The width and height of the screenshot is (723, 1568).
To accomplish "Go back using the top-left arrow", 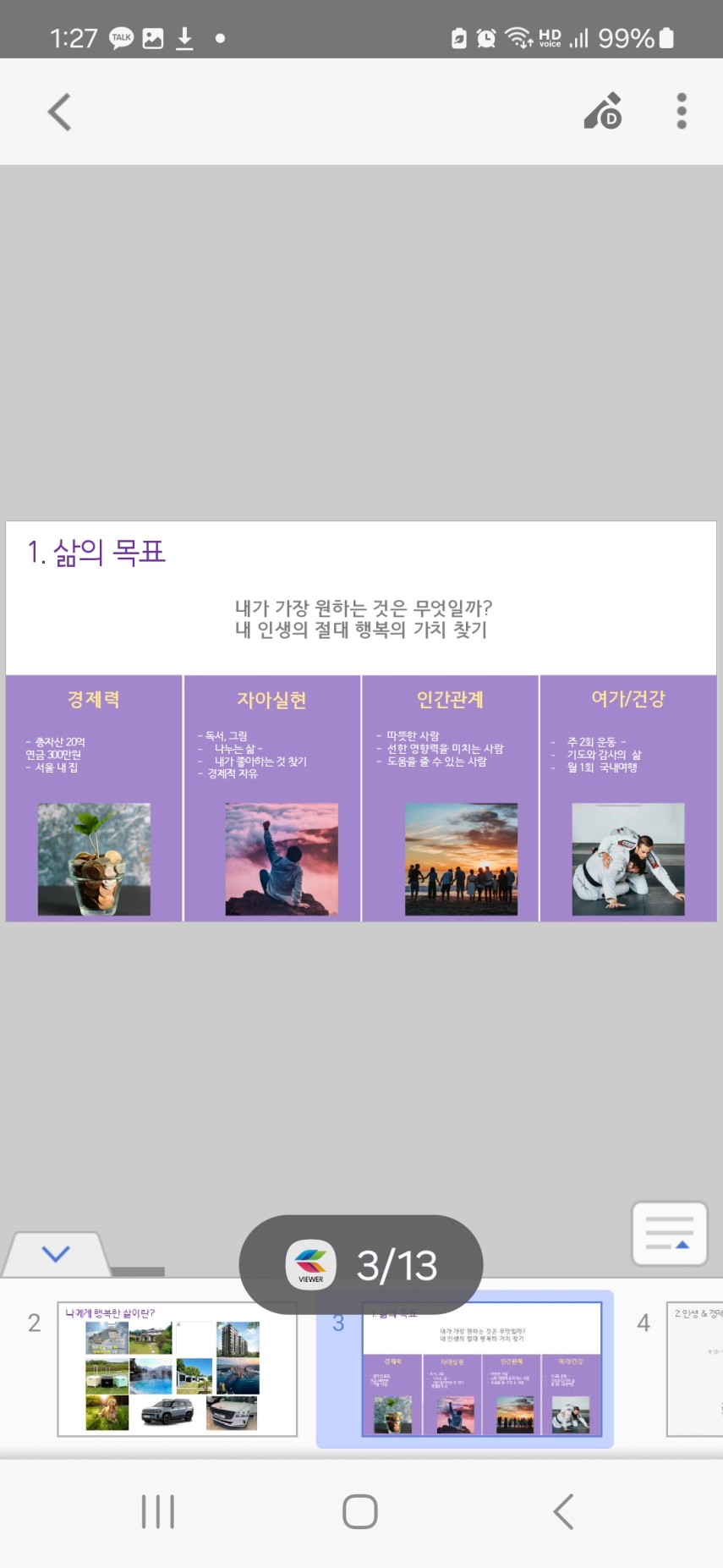I will coord(59,112).
